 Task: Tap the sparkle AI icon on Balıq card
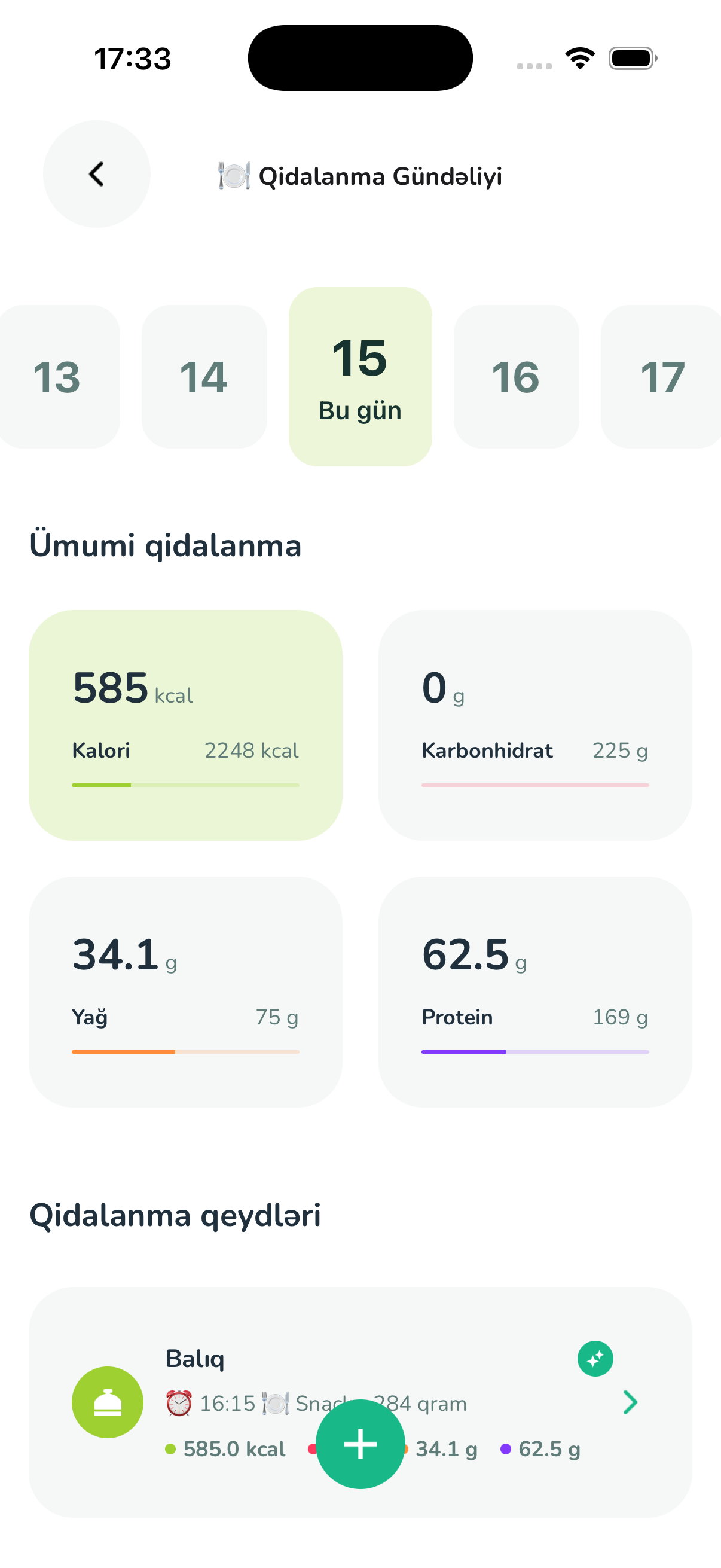[595, 1358]
